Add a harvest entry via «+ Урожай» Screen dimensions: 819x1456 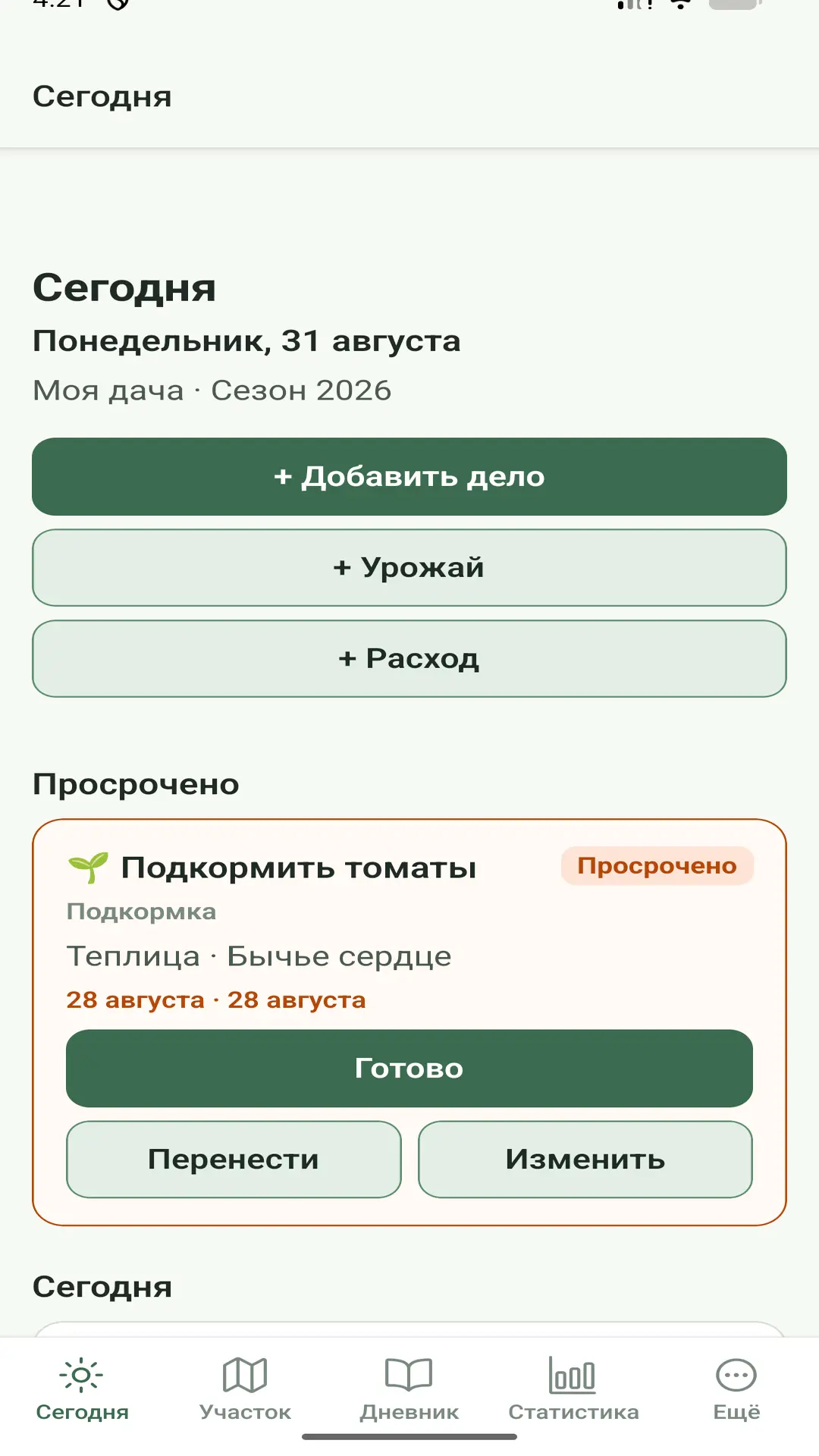click(409, 567)
